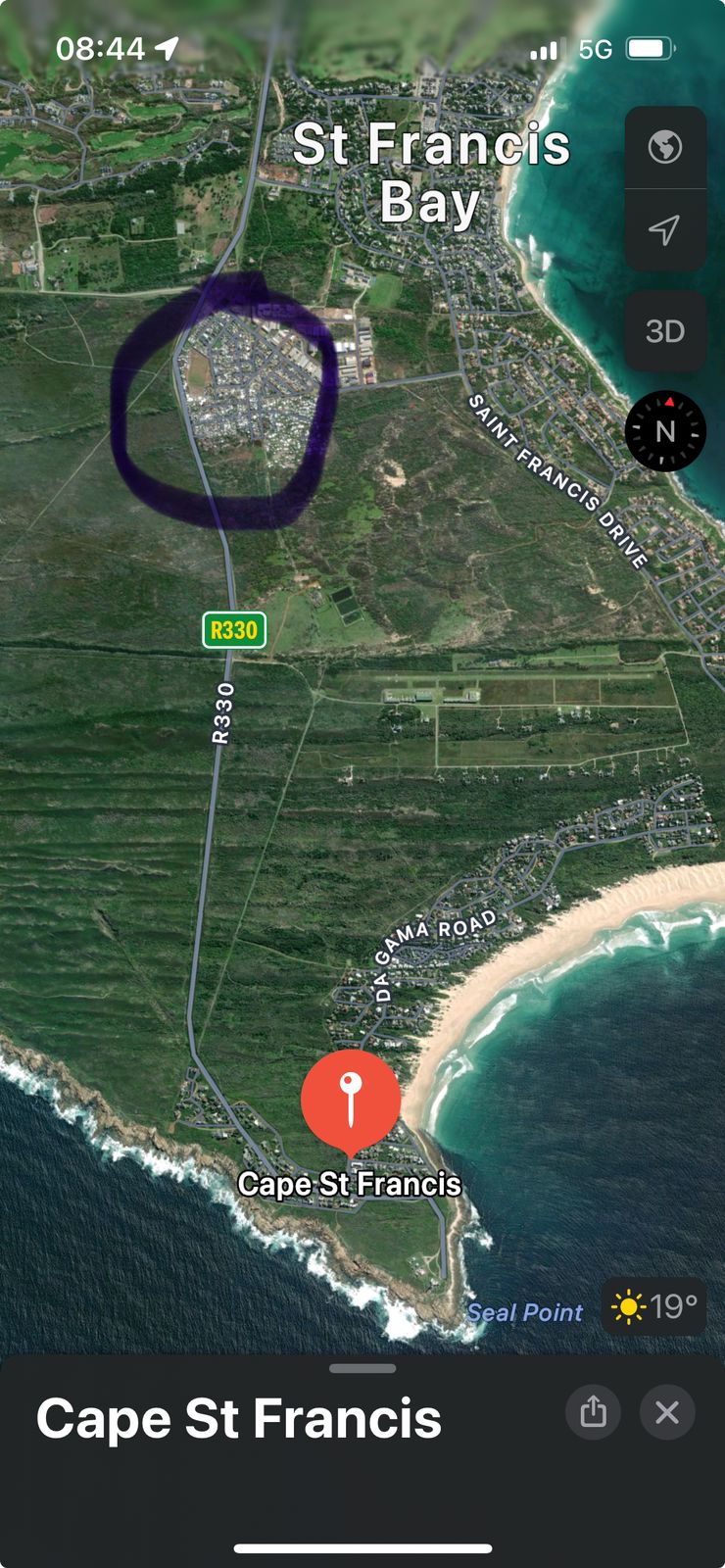Share the Cape St Francis location

click(593, 1412)
